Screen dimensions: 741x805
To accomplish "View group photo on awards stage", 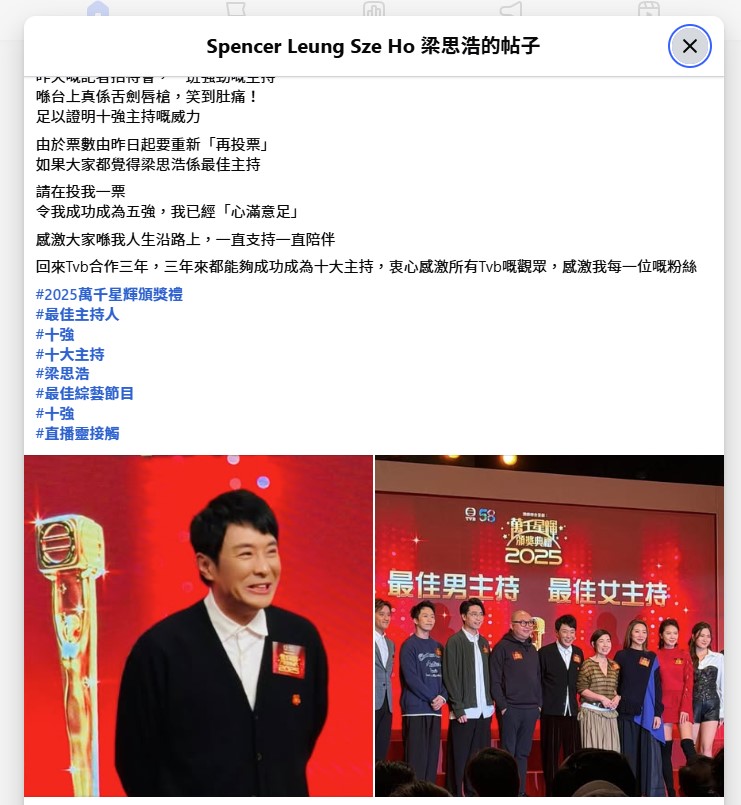I will pyautogui.click(x=549, y=626).
